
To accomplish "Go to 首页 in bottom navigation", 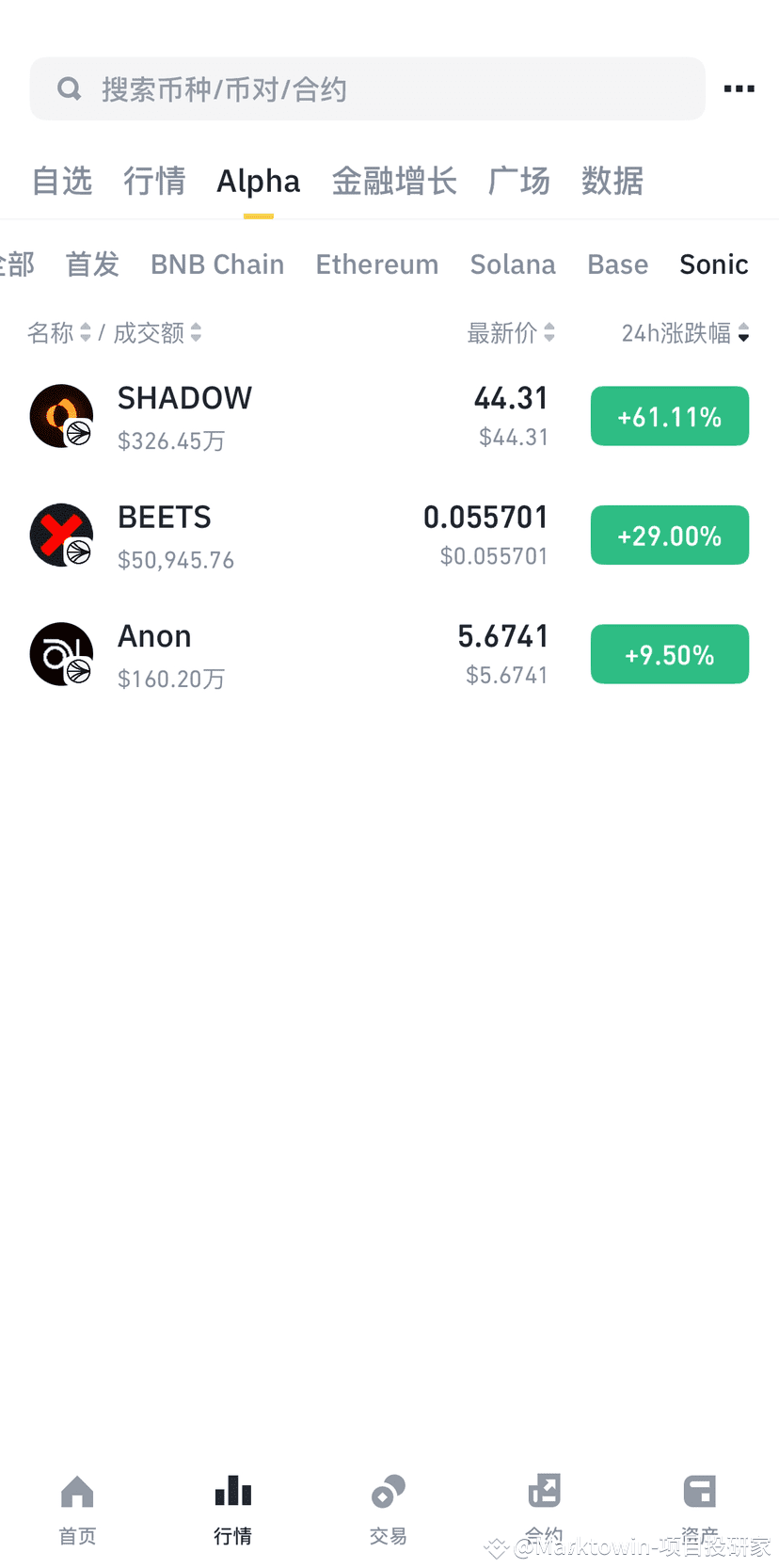I will 77,1510.
